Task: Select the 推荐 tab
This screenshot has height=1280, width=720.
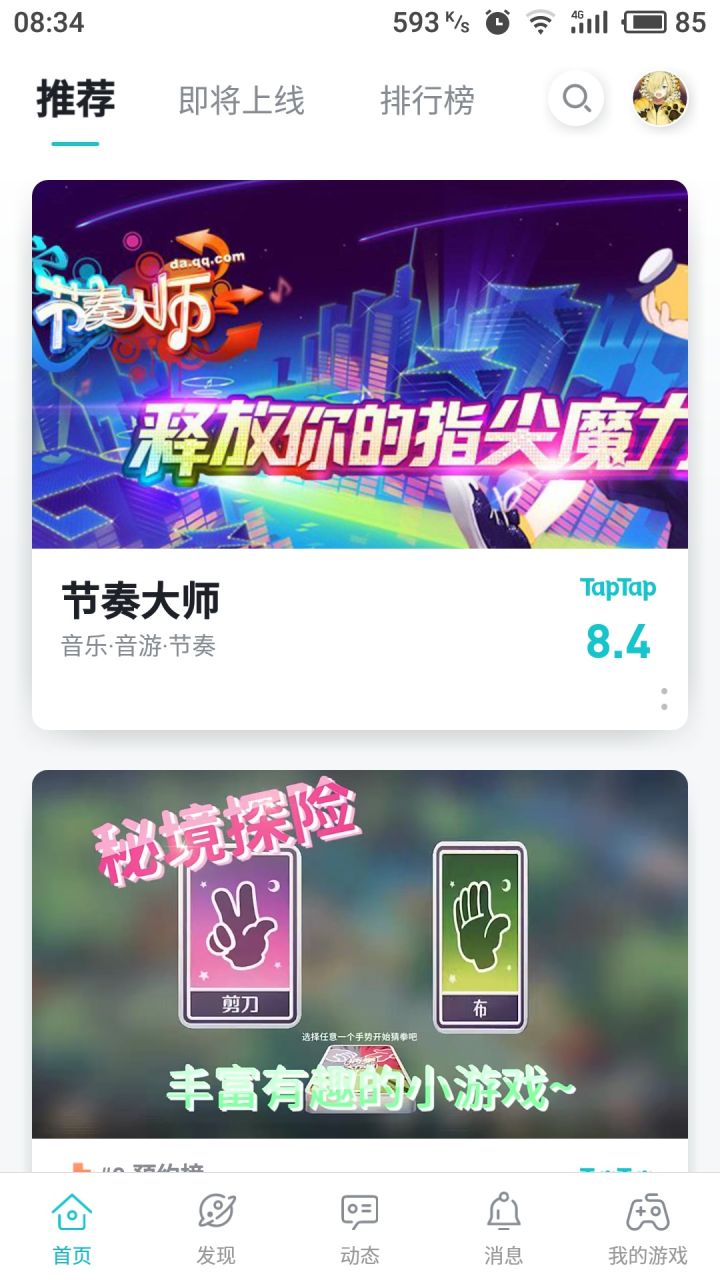Action: [x=73, y=99]
